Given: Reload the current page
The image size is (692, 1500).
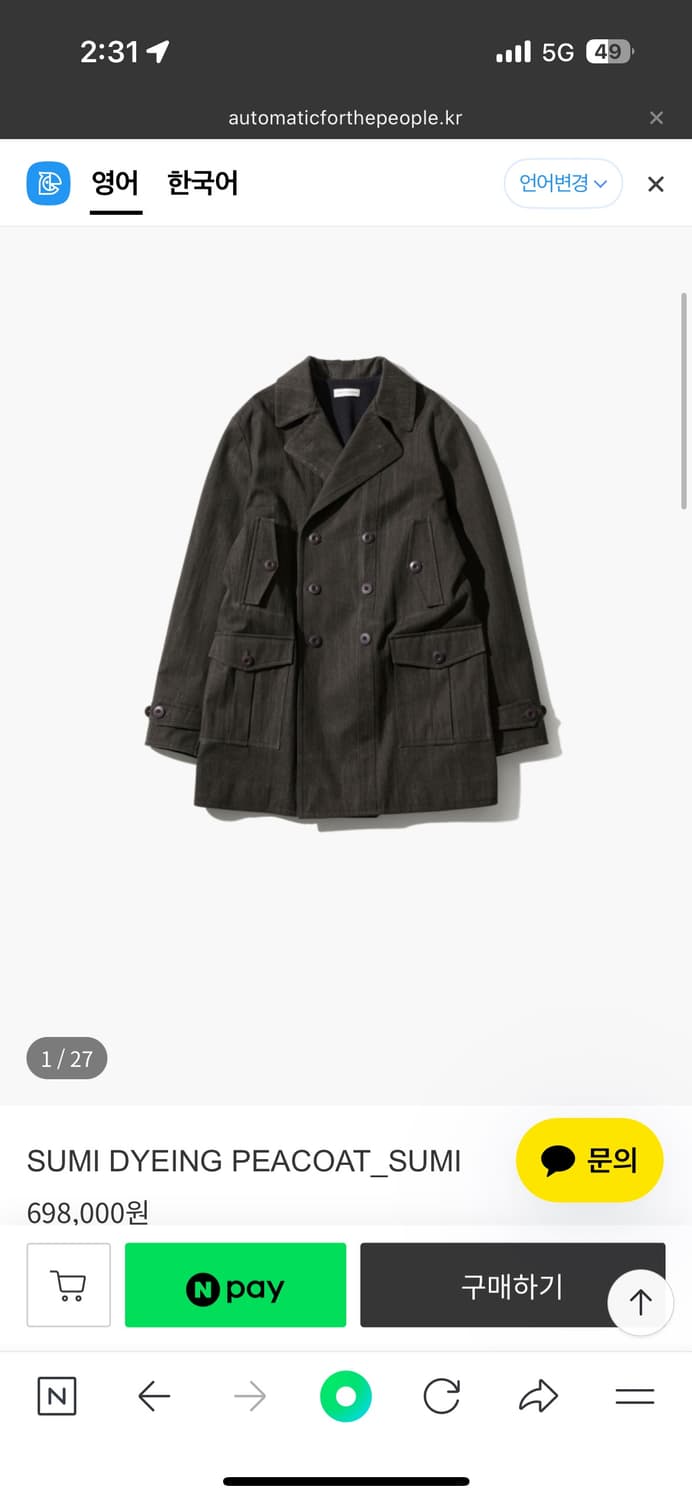Looking at the screenshot, I should (x=441, y=1396).
